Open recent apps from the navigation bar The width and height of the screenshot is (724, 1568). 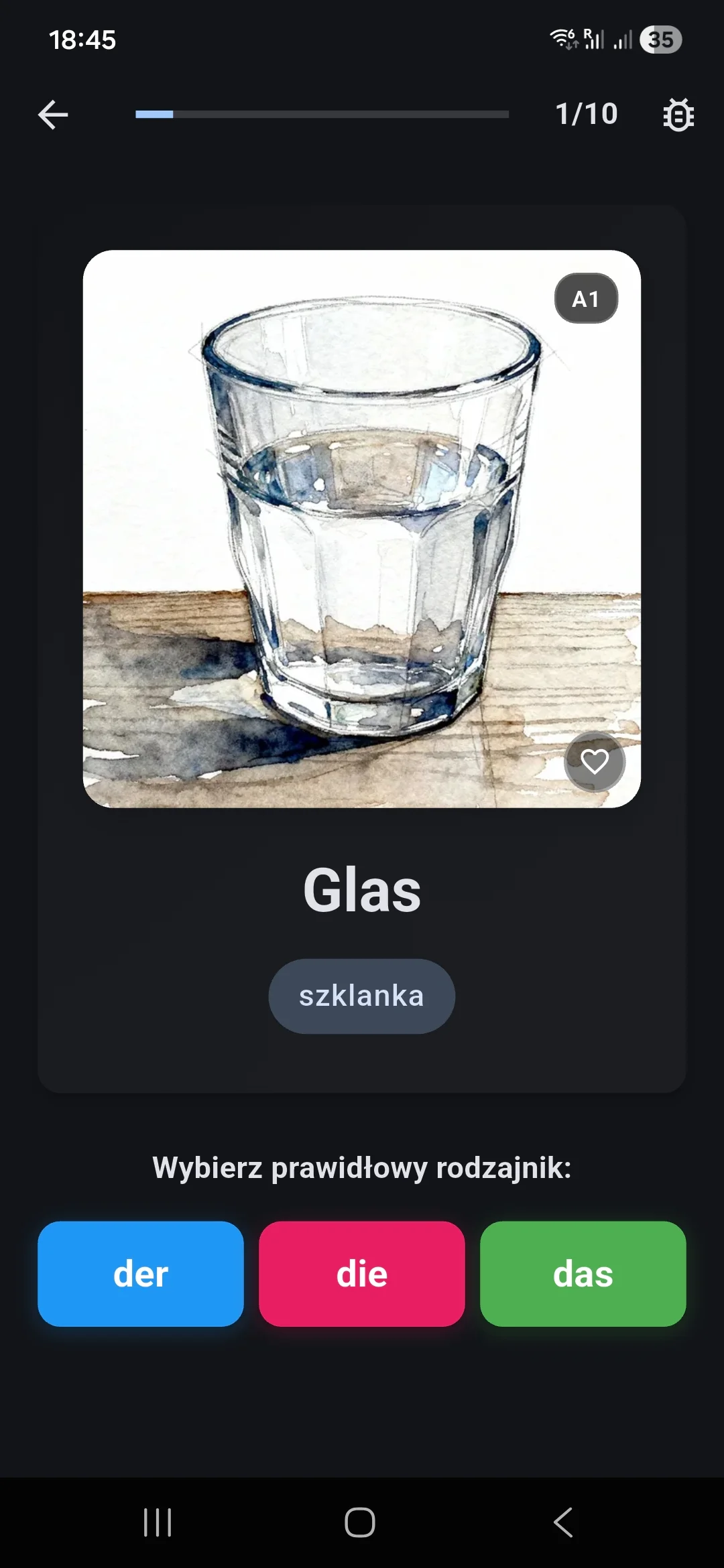click(x=158, y=1522)
